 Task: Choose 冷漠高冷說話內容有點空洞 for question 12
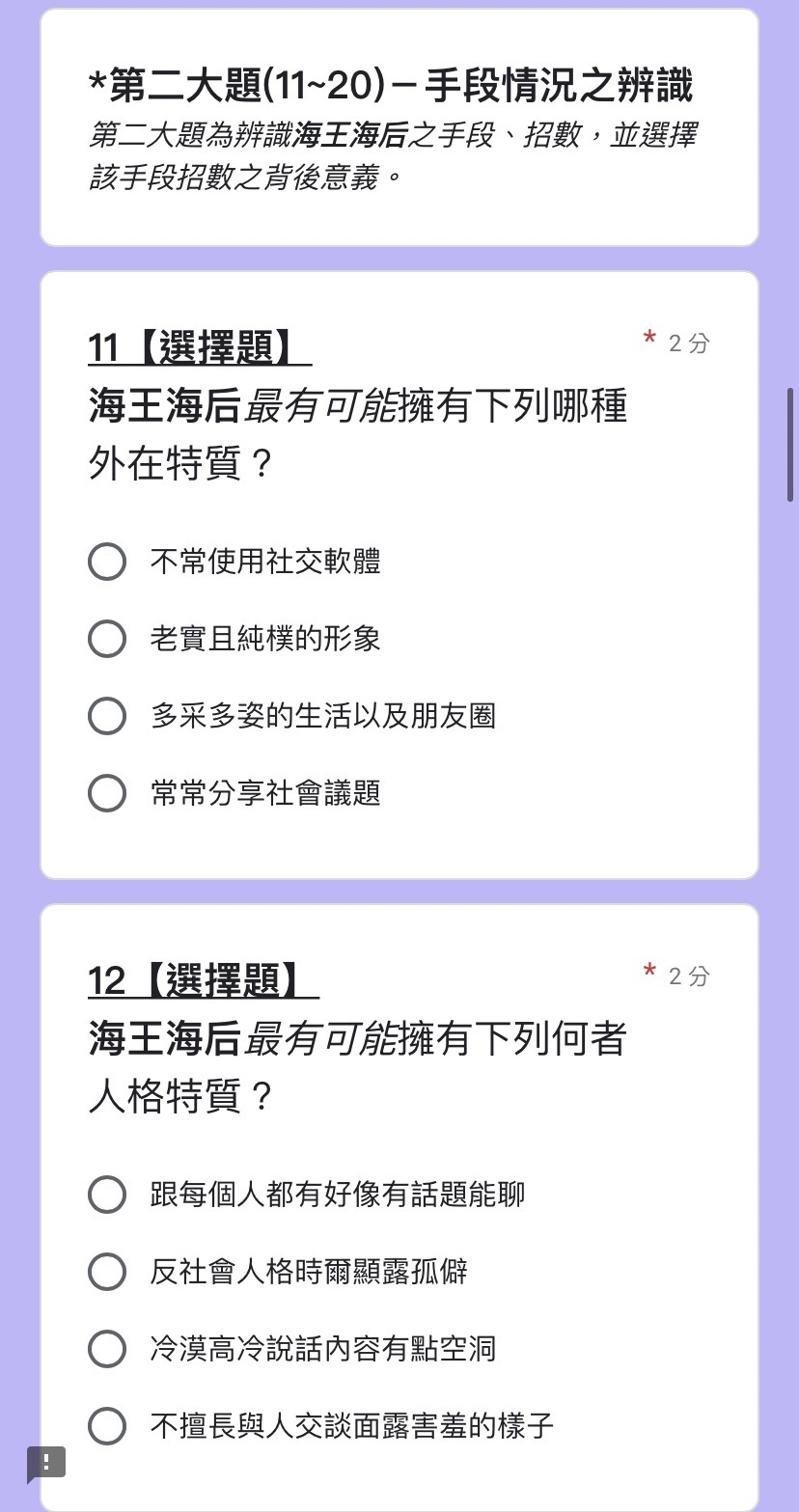106,1349
